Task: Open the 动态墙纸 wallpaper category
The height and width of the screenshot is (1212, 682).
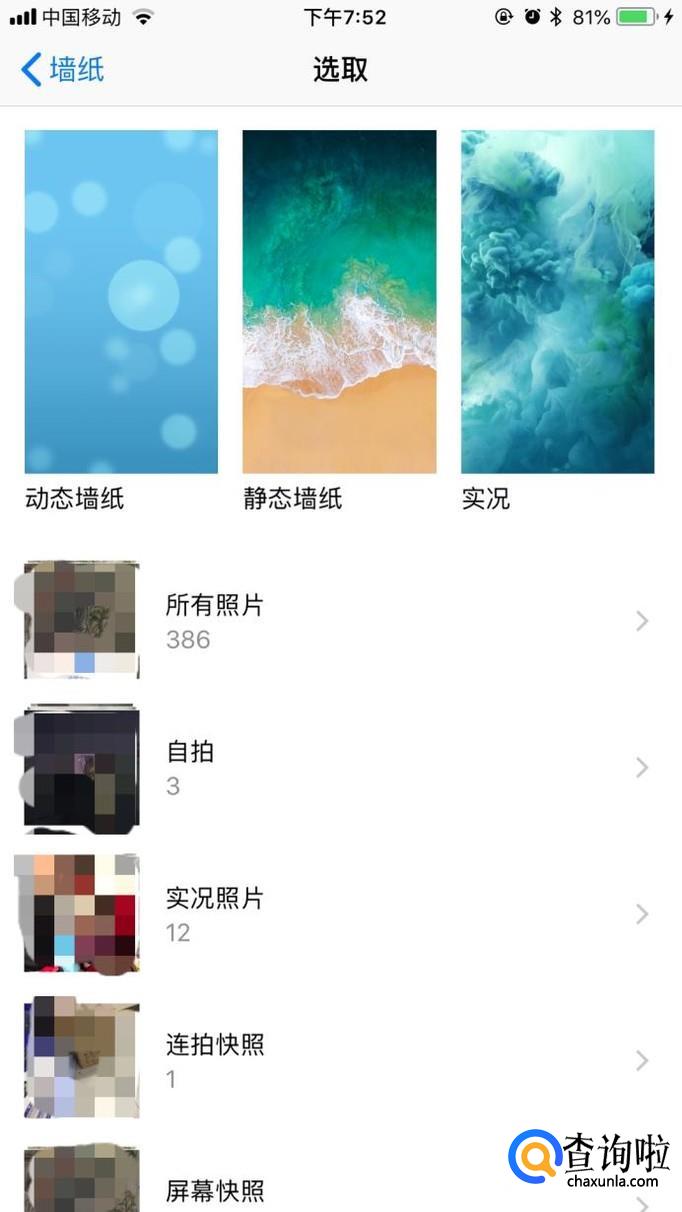Action: point(121,301)
